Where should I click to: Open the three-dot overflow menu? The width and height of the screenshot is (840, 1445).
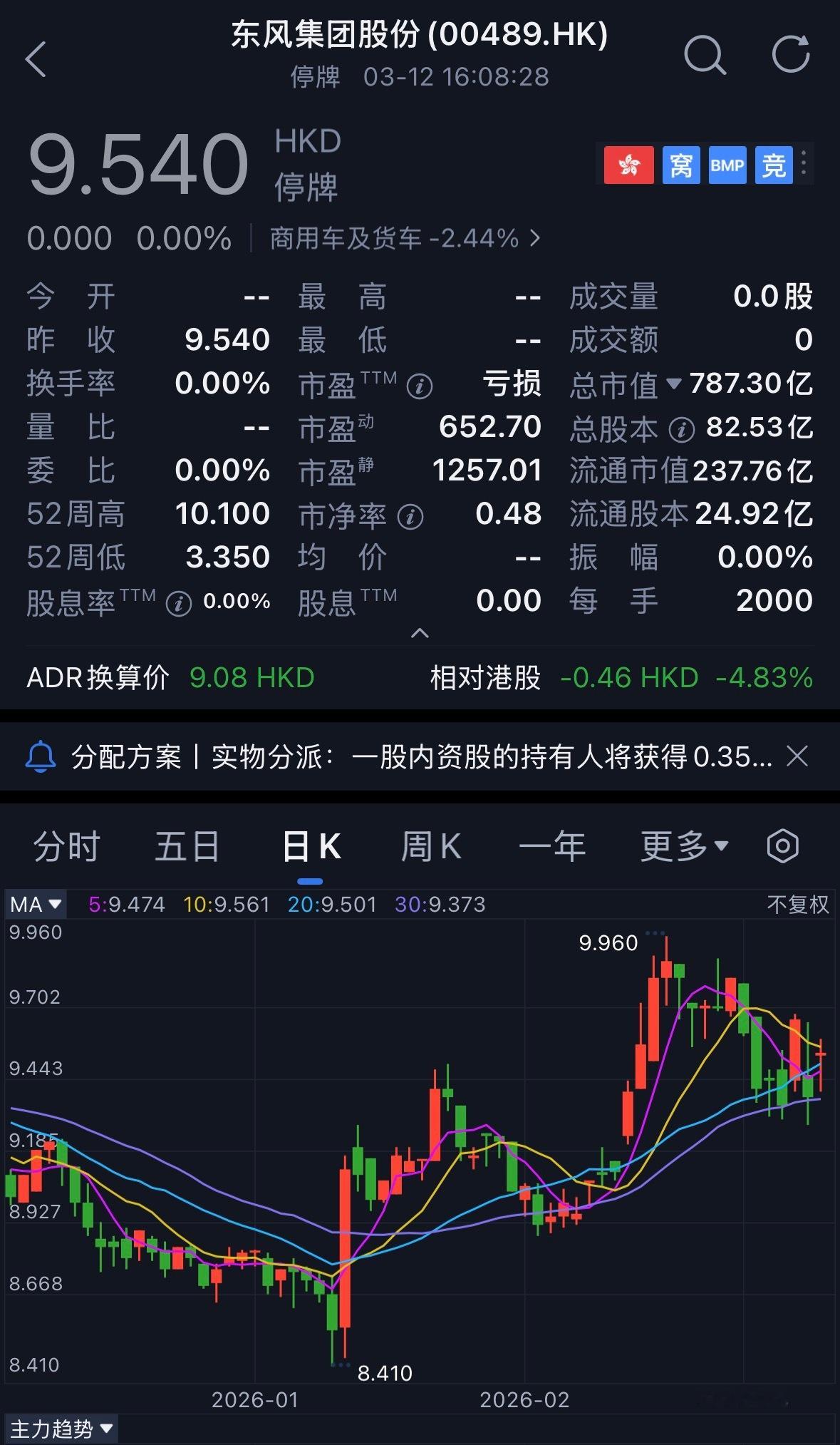805,163
